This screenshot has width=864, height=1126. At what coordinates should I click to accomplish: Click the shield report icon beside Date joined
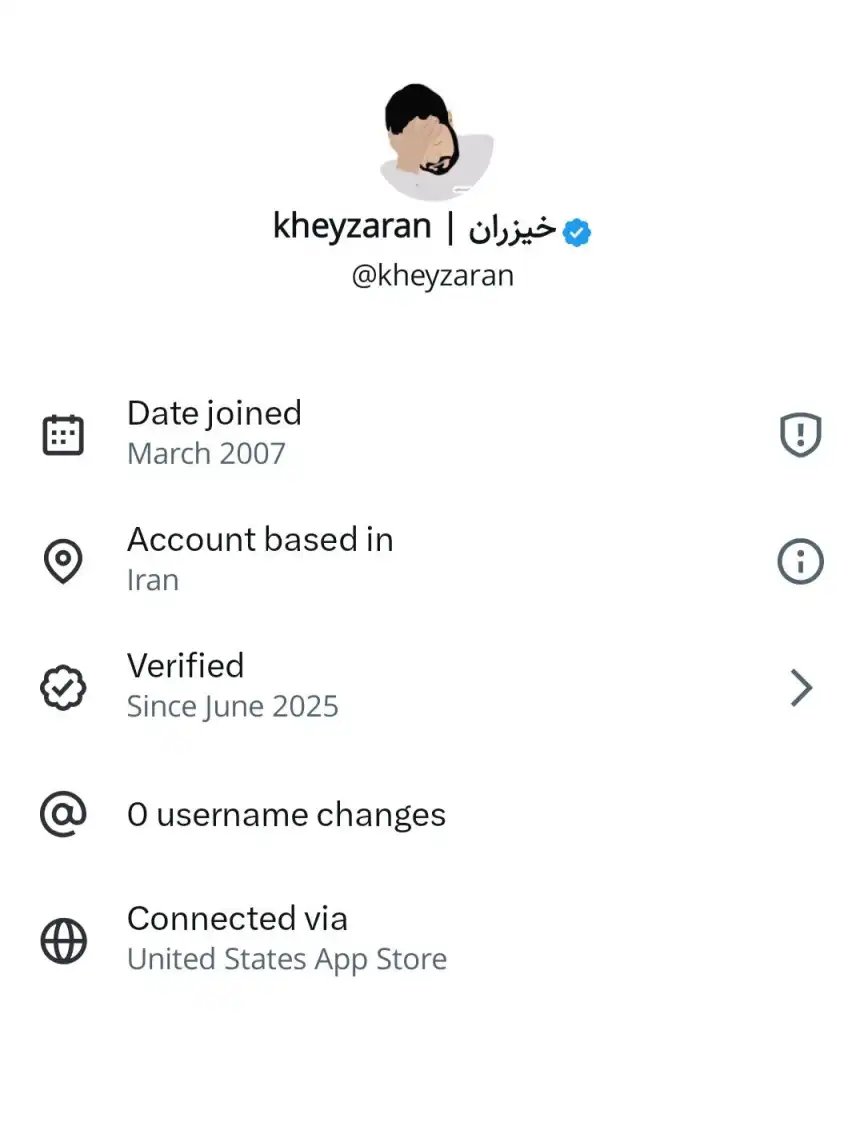click(799, 433)
